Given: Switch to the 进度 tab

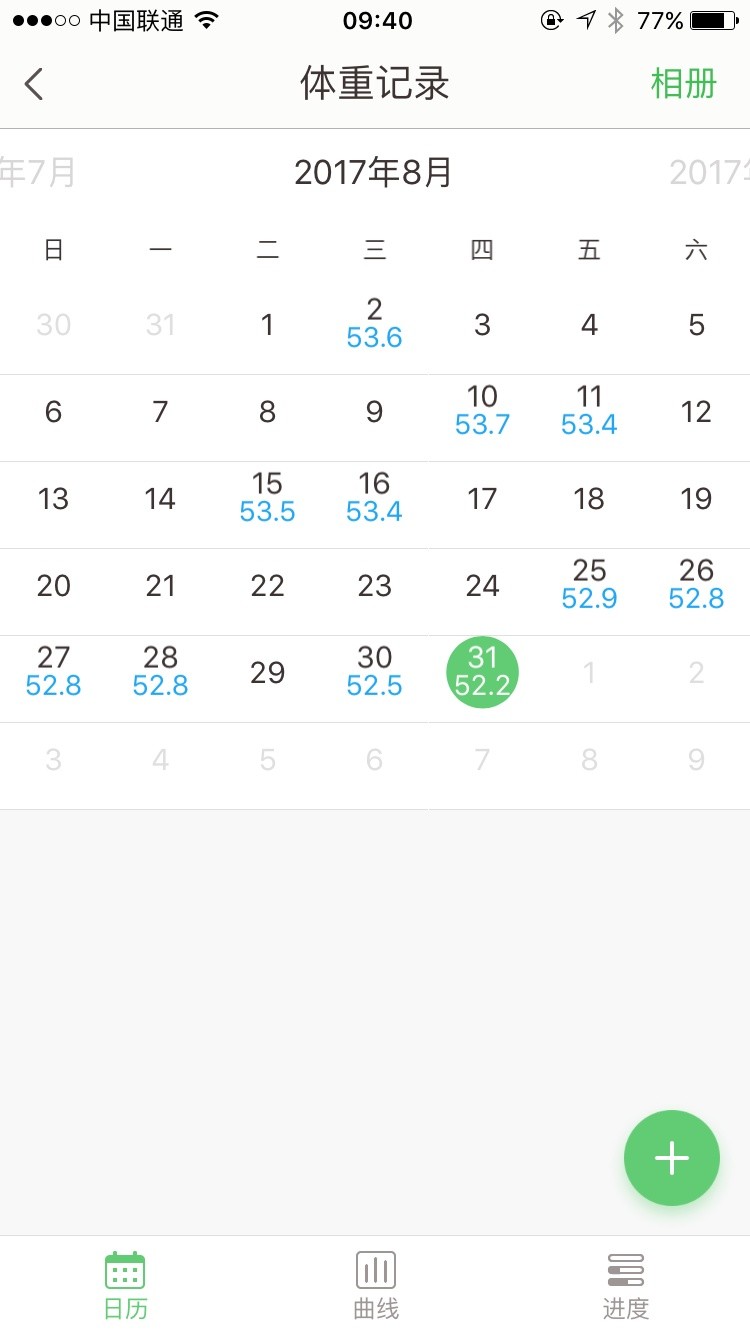Looking at the screenshot, I should tap(626, 1285).
